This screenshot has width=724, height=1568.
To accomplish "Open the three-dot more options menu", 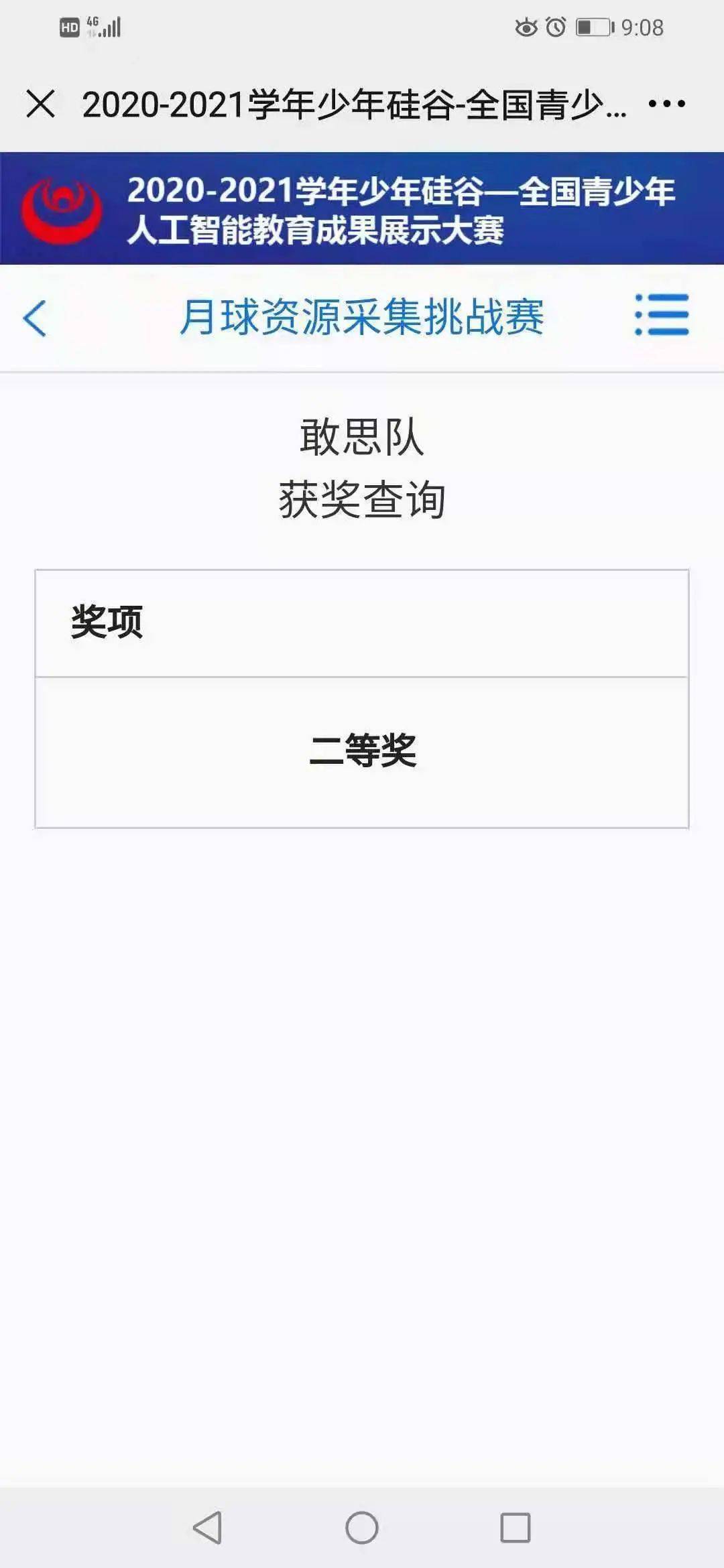I will (666, 104).
